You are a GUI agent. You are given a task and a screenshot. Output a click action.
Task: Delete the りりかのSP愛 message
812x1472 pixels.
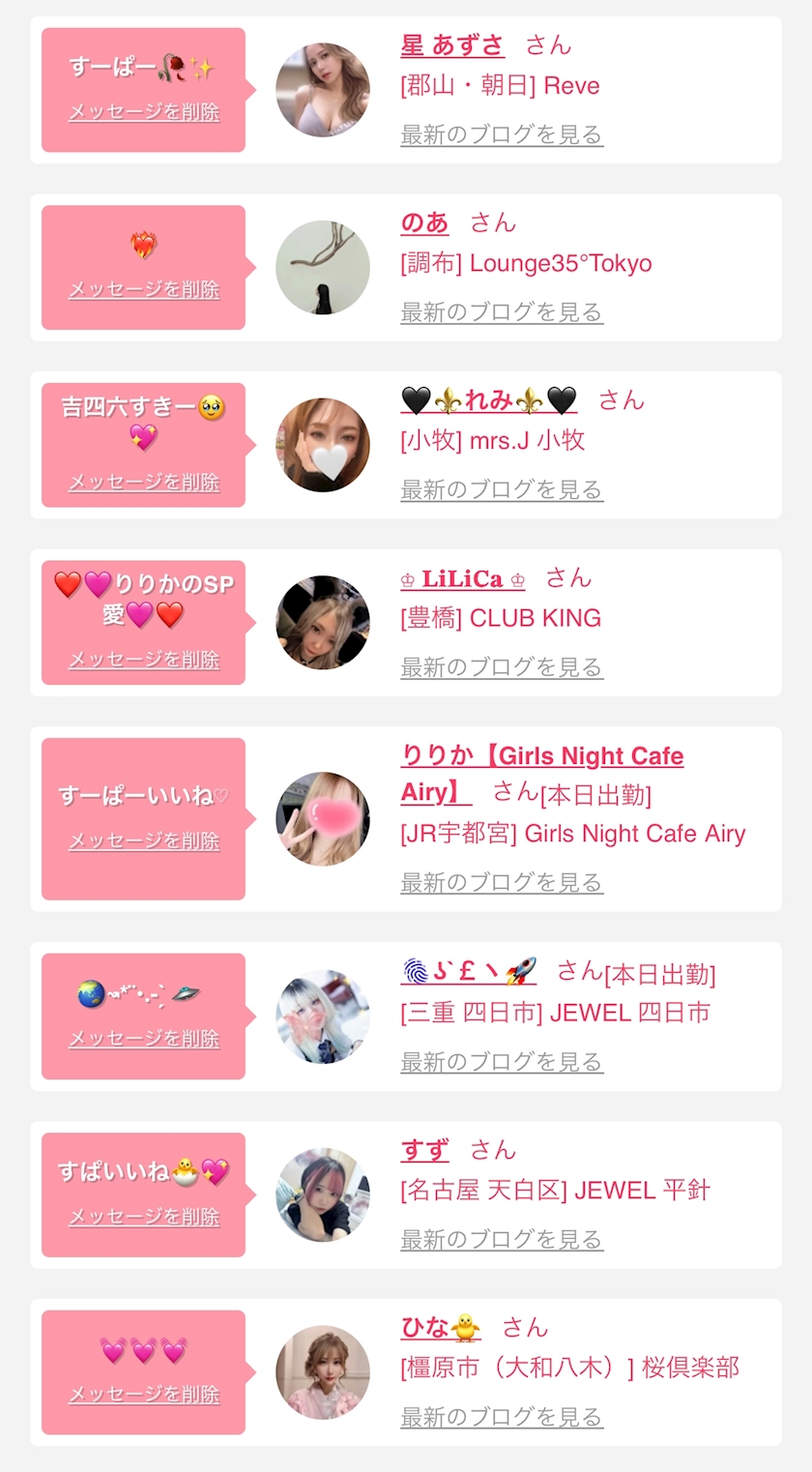click(x=144, y=660)
